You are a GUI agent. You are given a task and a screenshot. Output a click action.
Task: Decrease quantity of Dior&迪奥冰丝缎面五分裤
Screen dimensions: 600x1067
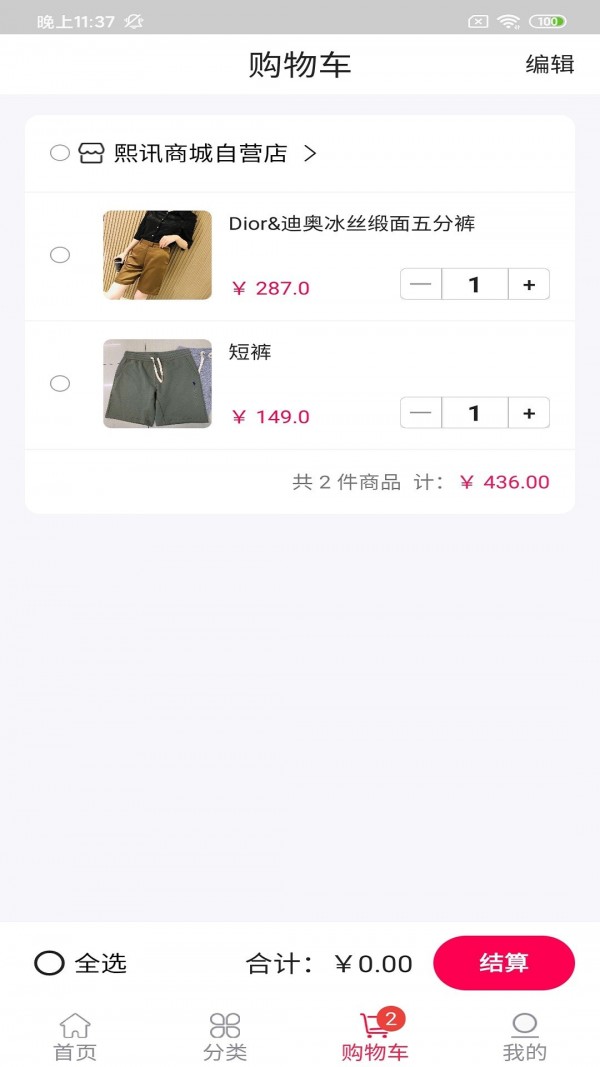pyautogui.click(x=421, y=285)
